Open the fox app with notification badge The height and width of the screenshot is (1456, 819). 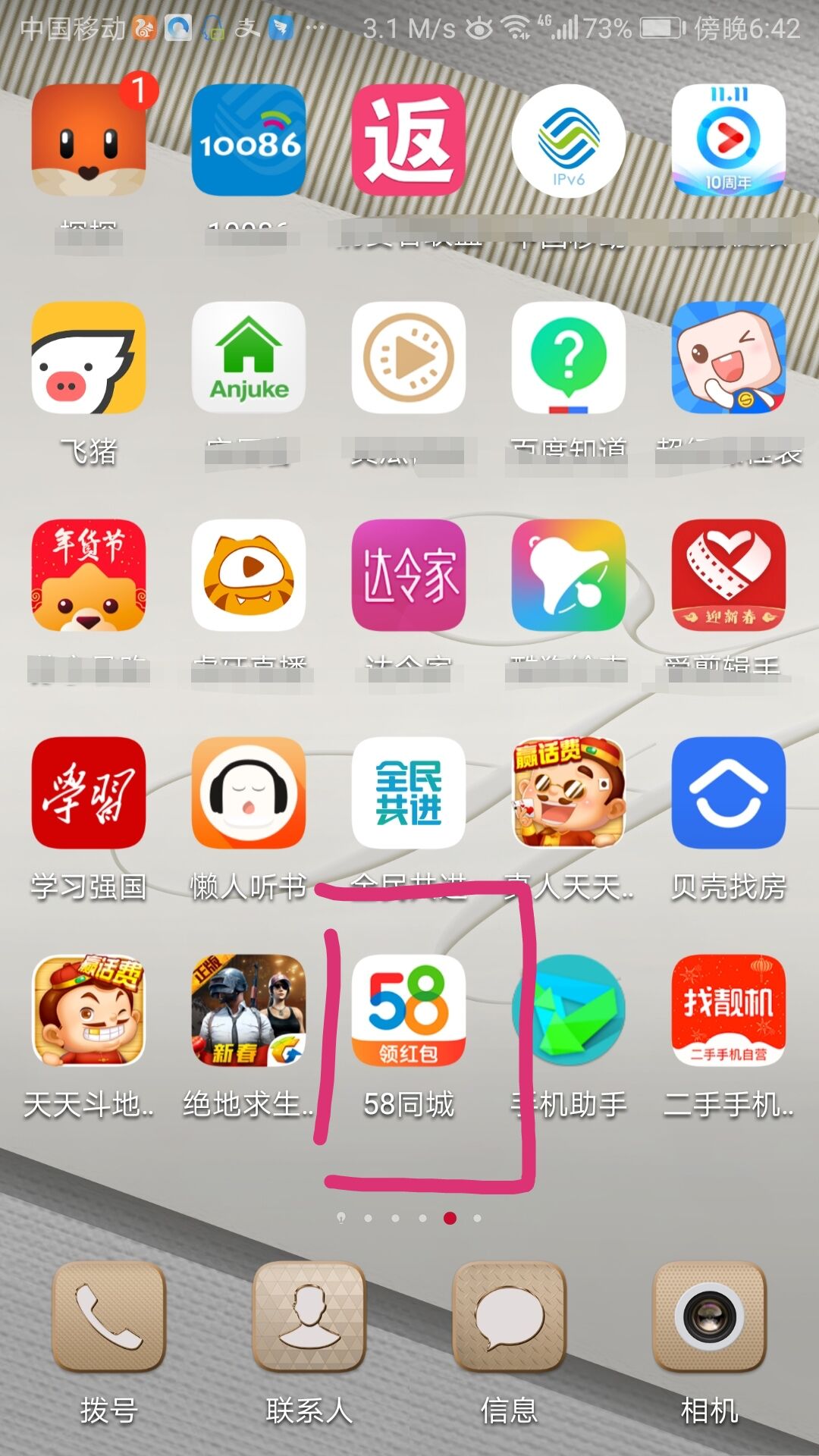click(89, 140)
